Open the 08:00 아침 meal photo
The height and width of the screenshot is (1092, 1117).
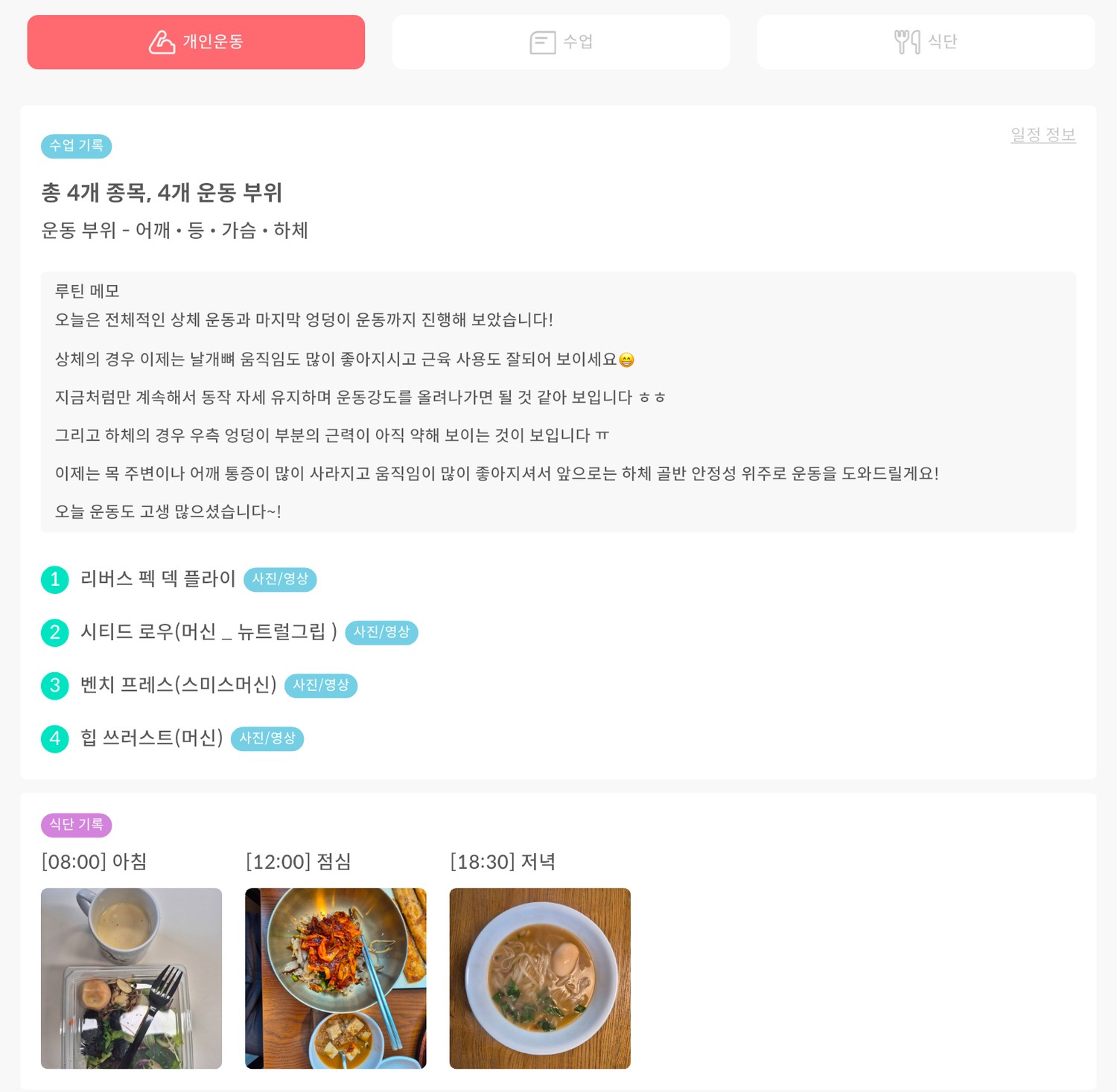(x=131, y=978)
